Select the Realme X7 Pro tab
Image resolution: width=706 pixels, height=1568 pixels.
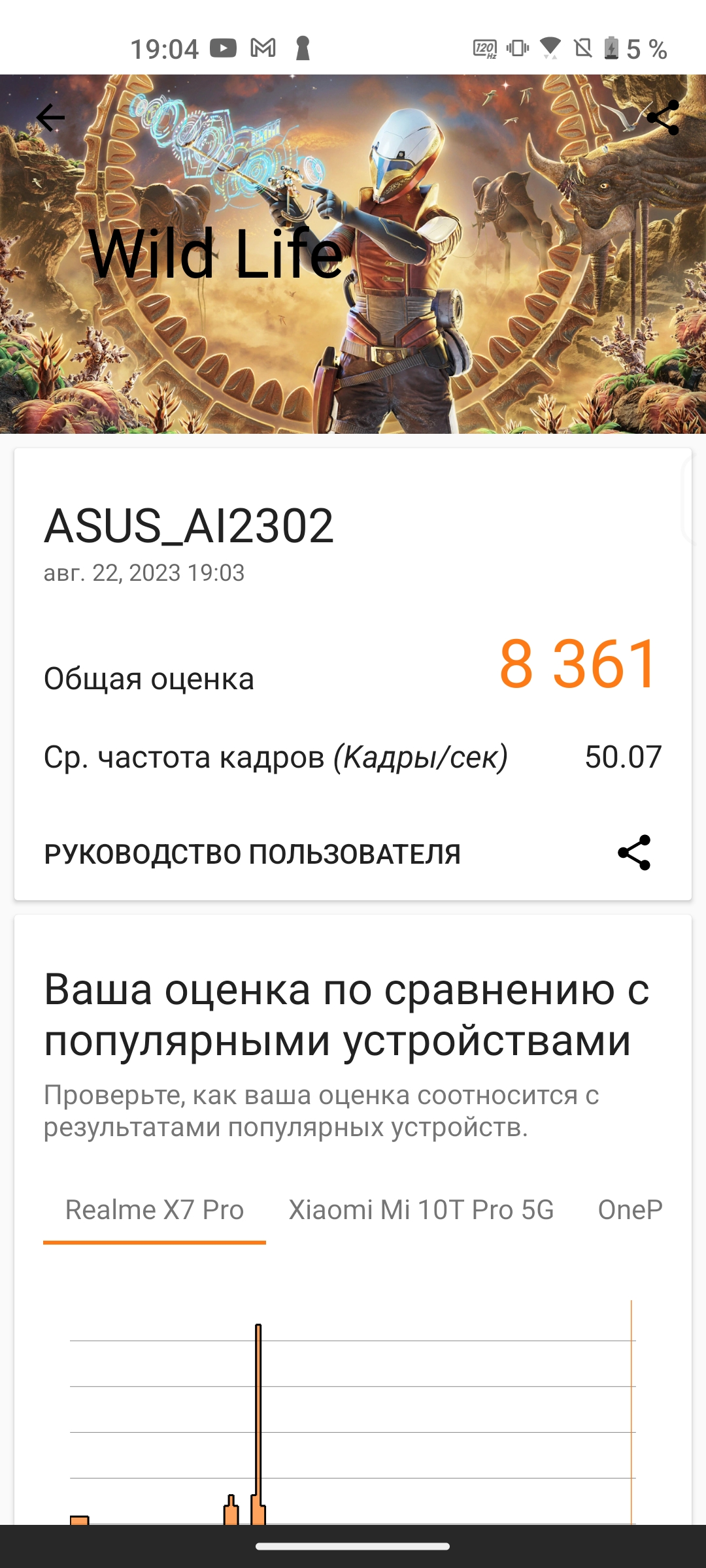[x=154, y=1210]
